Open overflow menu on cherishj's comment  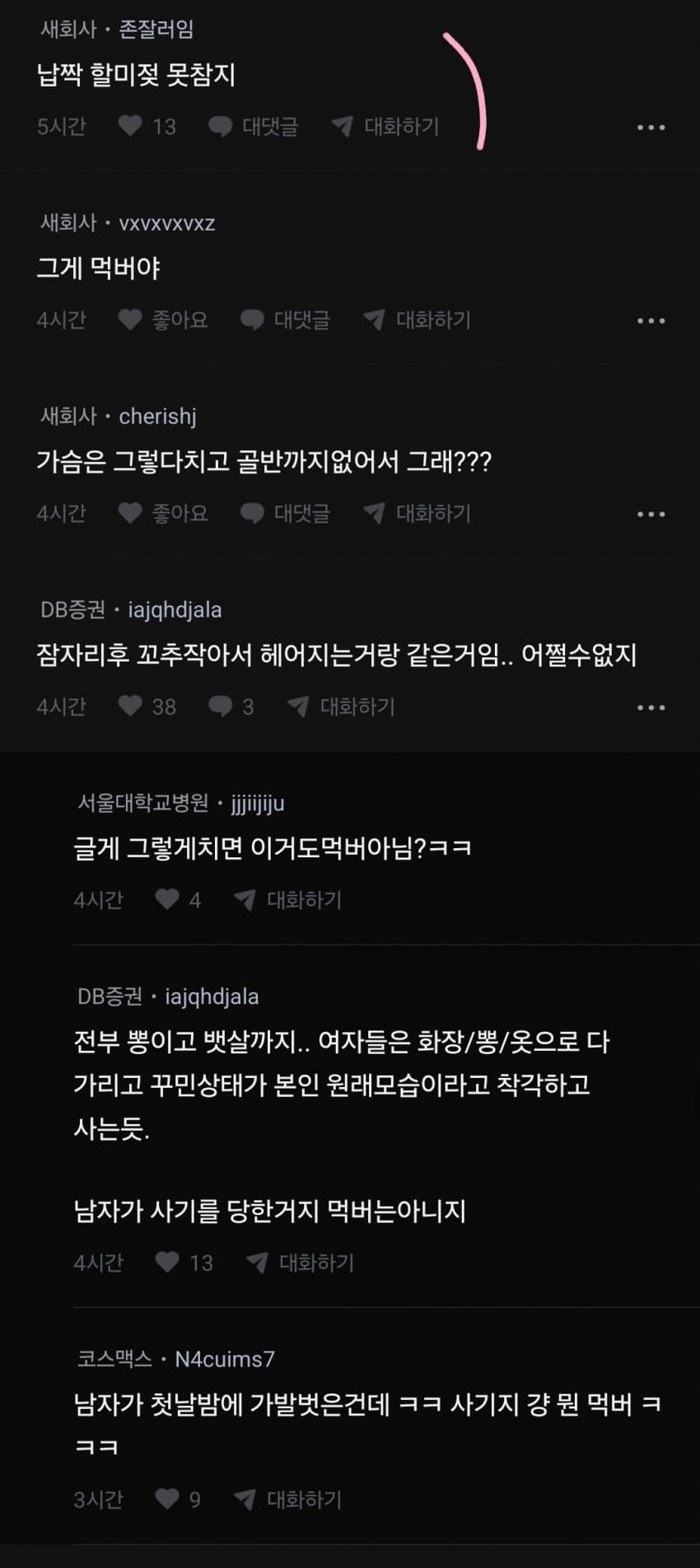click(651, 515)
